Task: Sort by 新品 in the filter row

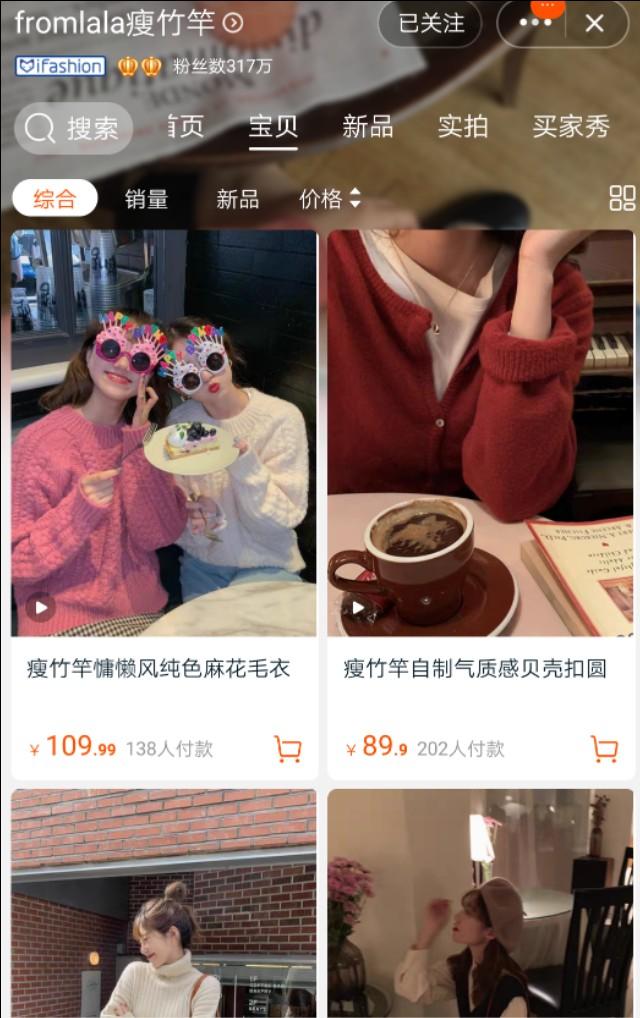Action: (x=237, y=199)
